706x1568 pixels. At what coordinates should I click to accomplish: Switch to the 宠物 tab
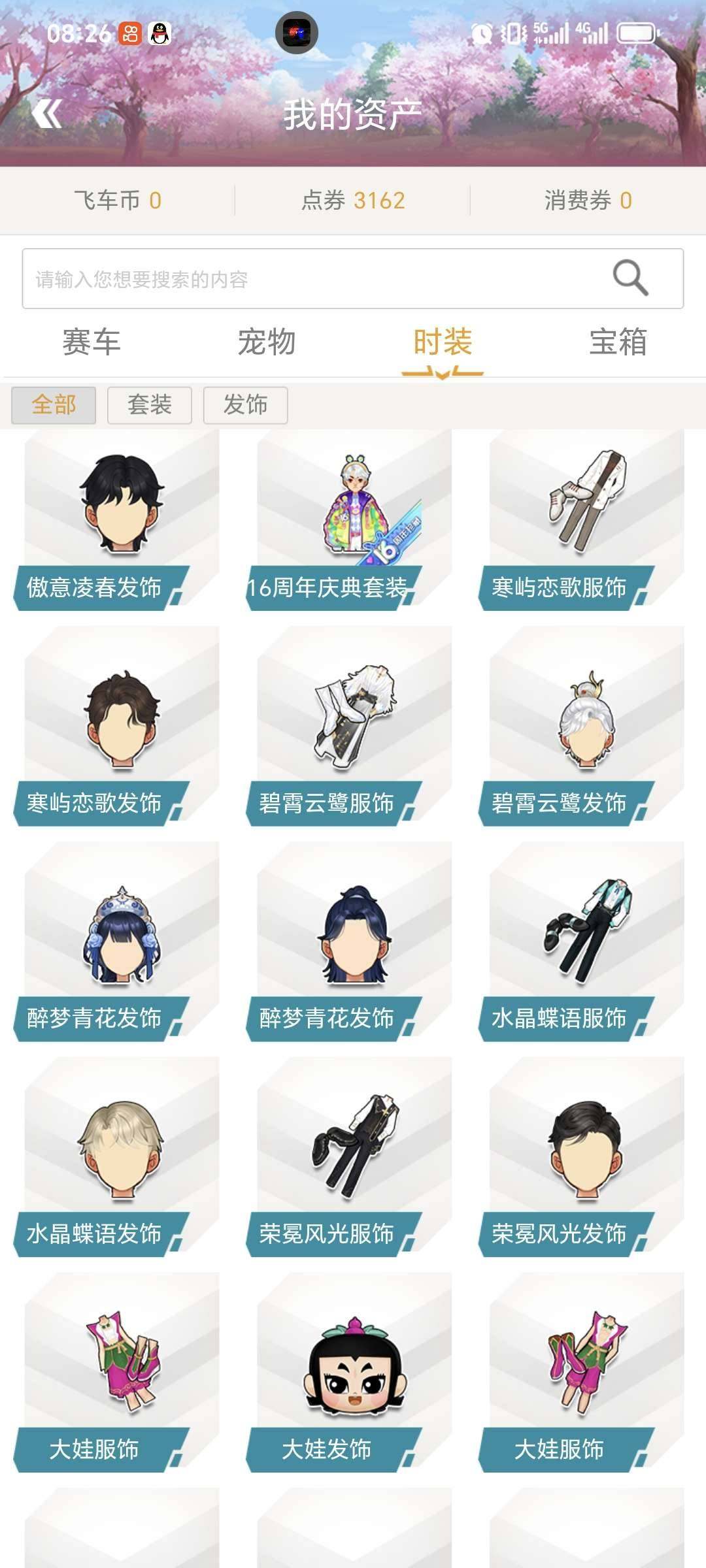(x=267, y=342)
